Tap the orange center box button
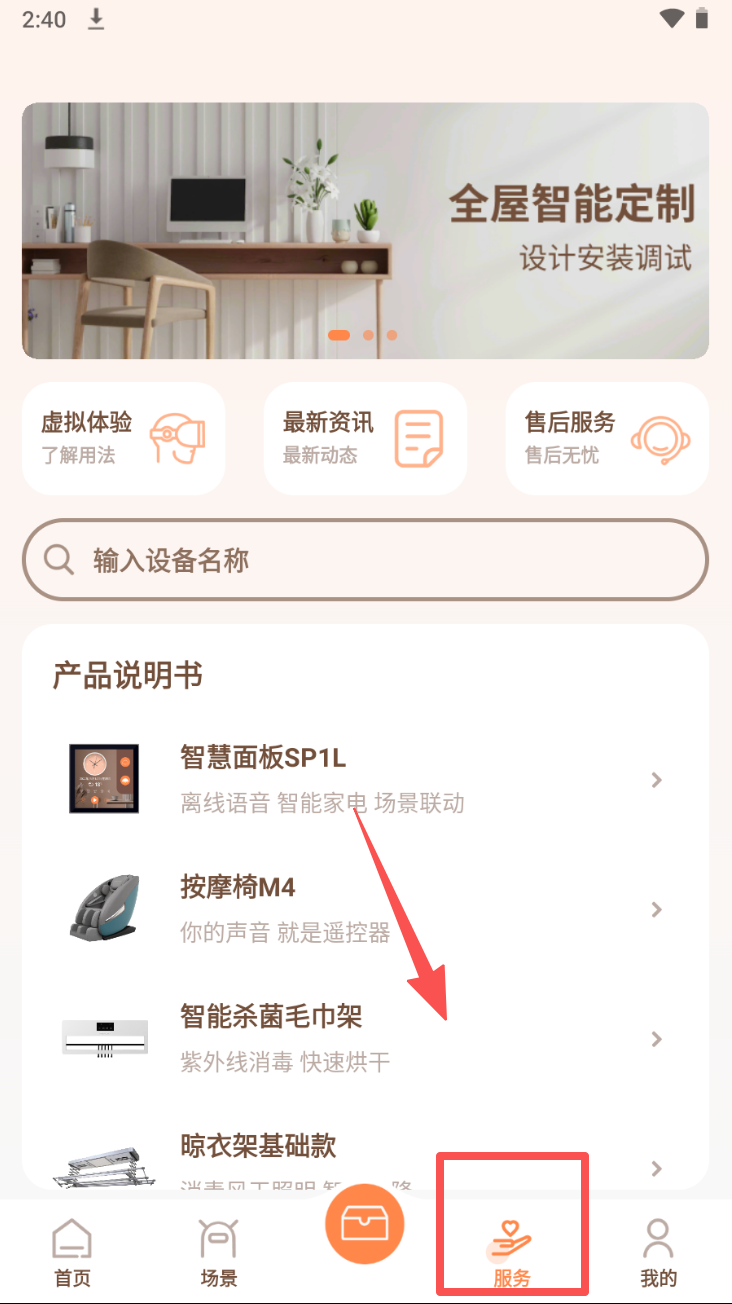The height and width of the screenshot is (1304, 732). pyautogui.click(x=364, y=1224)
